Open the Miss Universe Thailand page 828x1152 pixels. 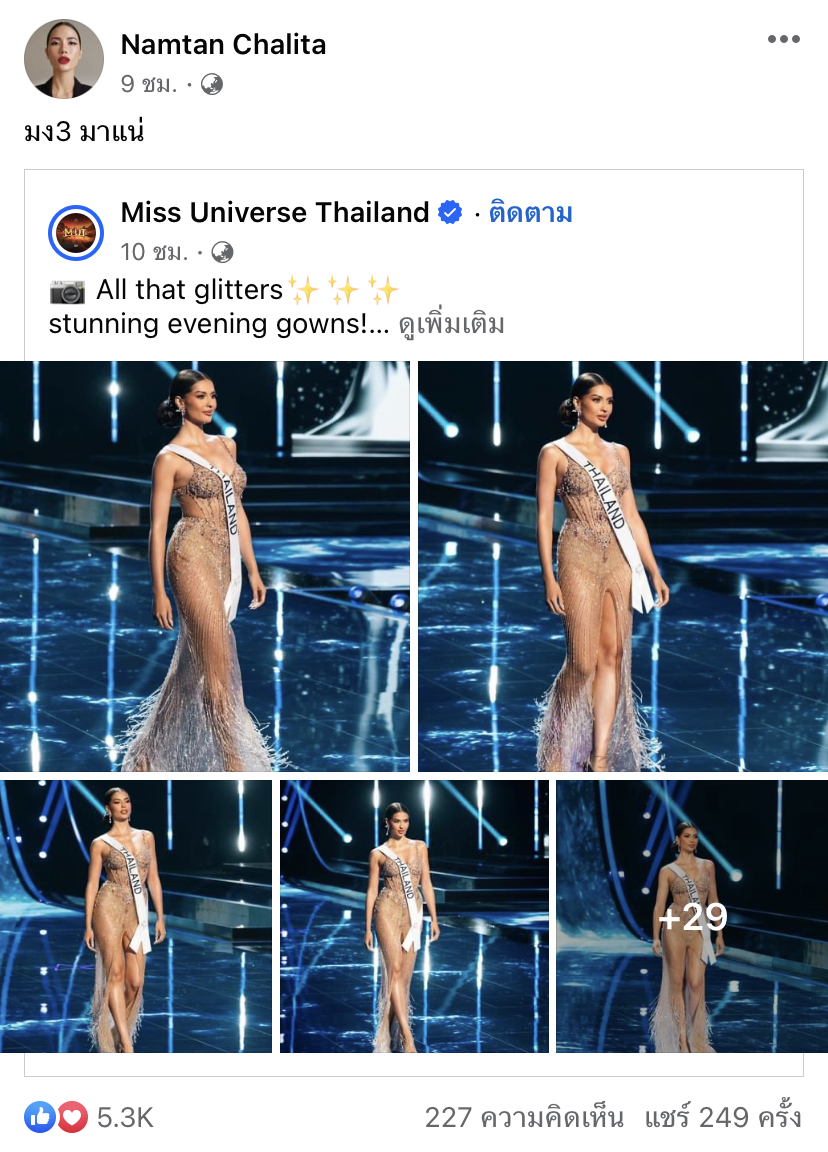coord(275,212)
